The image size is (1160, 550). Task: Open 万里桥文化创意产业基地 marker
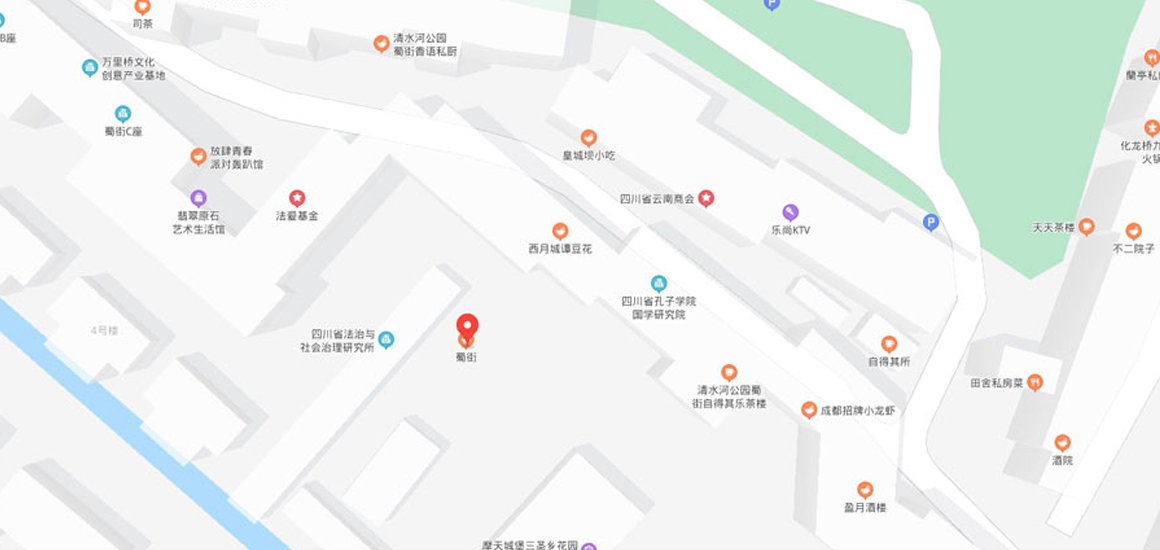pos(90,68)
